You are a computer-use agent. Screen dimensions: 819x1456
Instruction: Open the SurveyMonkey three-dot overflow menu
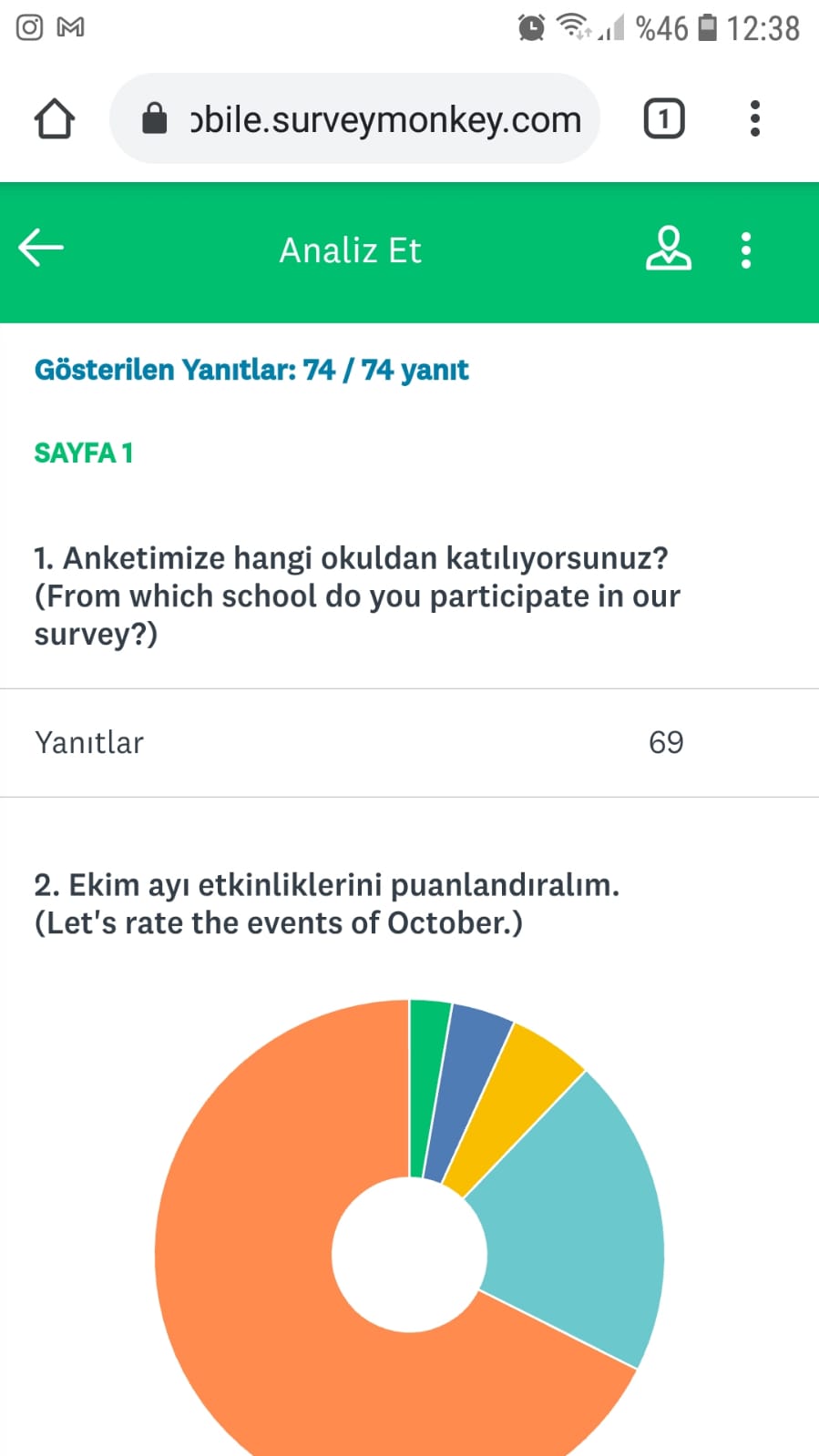(x=746, y=249)
